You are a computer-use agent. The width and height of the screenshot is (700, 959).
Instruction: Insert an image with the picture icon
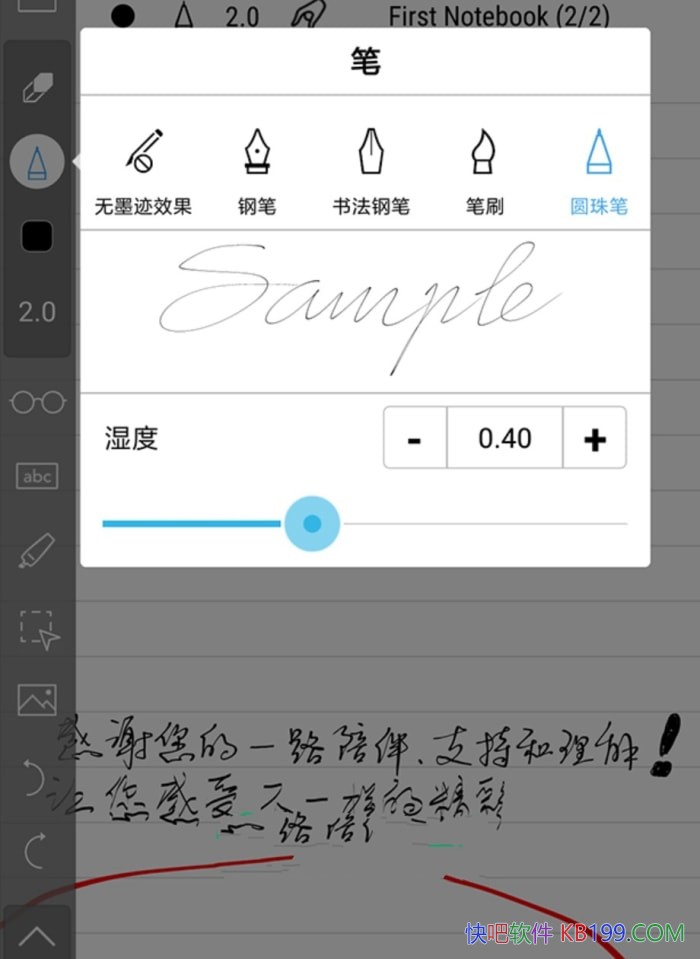[x=37, y=700]
